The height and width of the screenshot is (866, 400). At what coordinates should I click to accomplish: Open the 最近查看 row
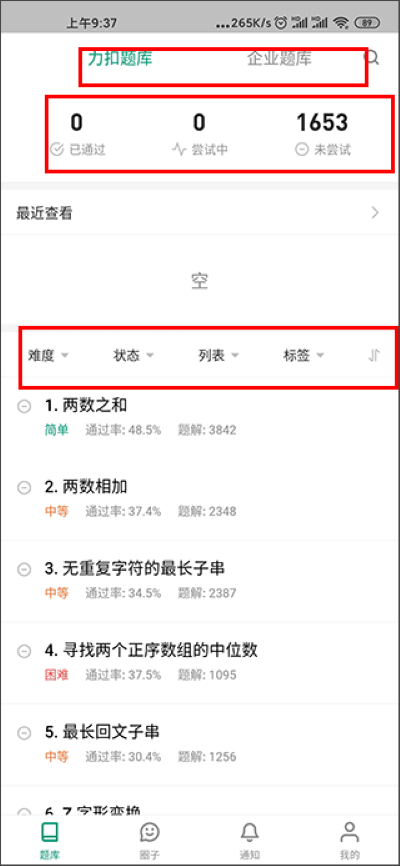(200, 213)
